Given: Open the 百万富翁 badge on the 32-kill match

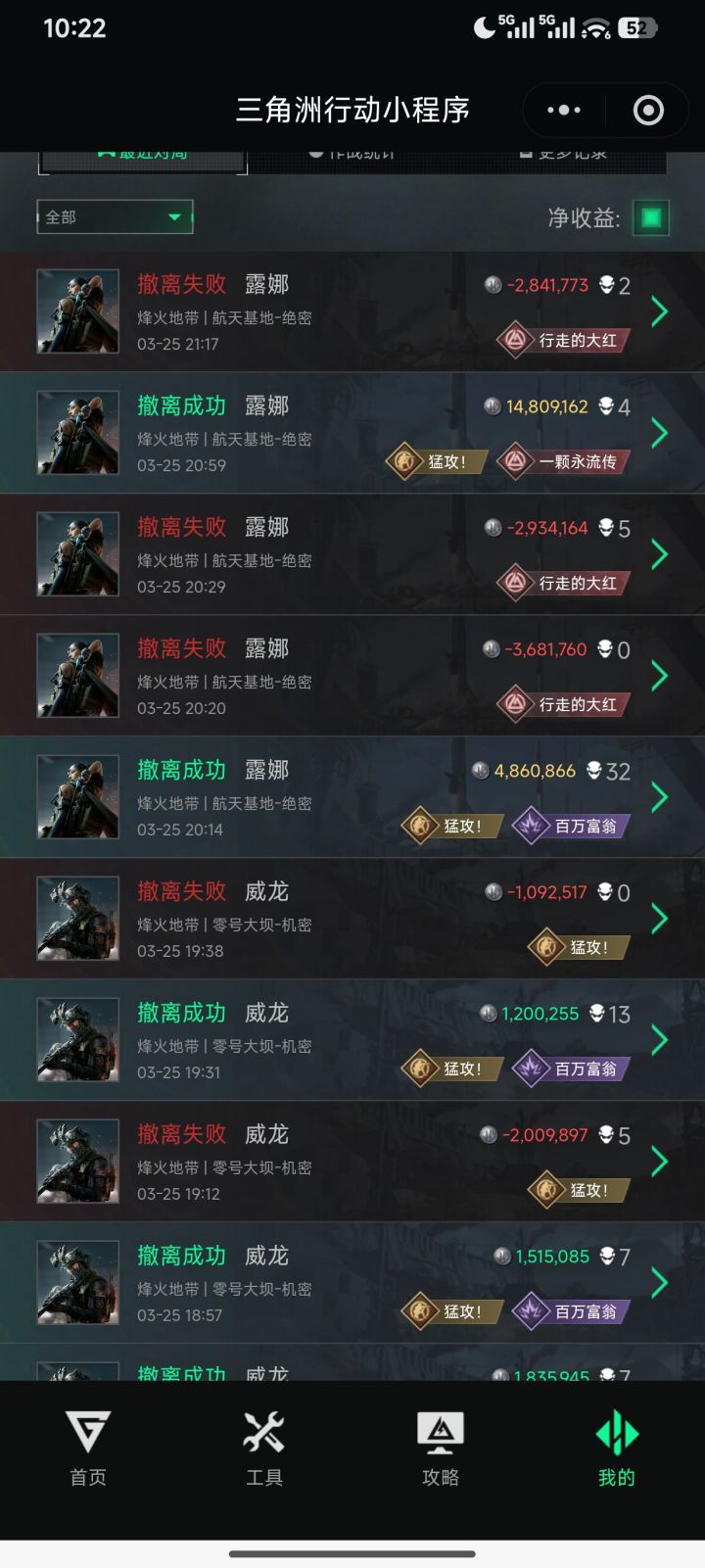Looking at the screenshot, I should 573,826.
